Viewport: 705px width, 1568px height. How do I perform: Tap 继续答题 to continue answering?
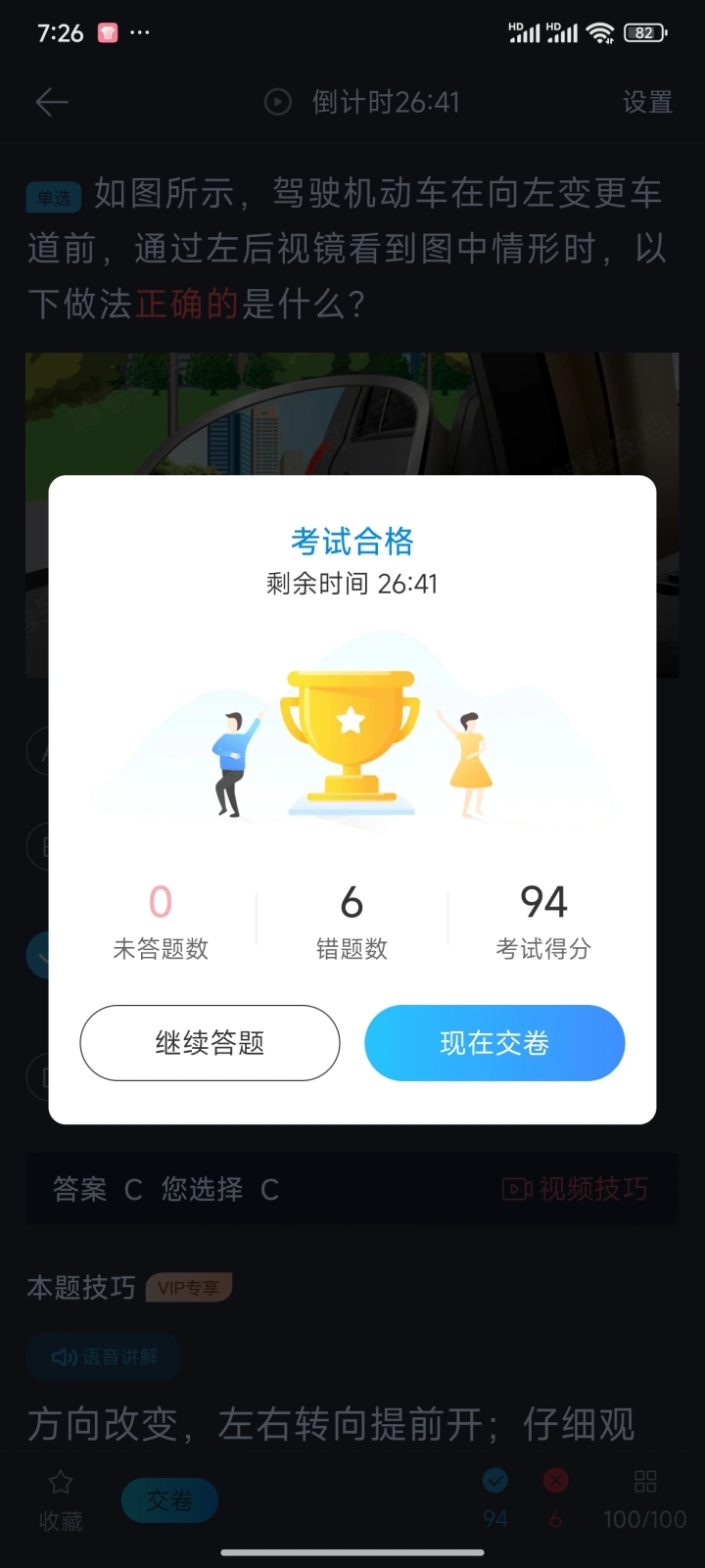click(x=210, y=1043)
